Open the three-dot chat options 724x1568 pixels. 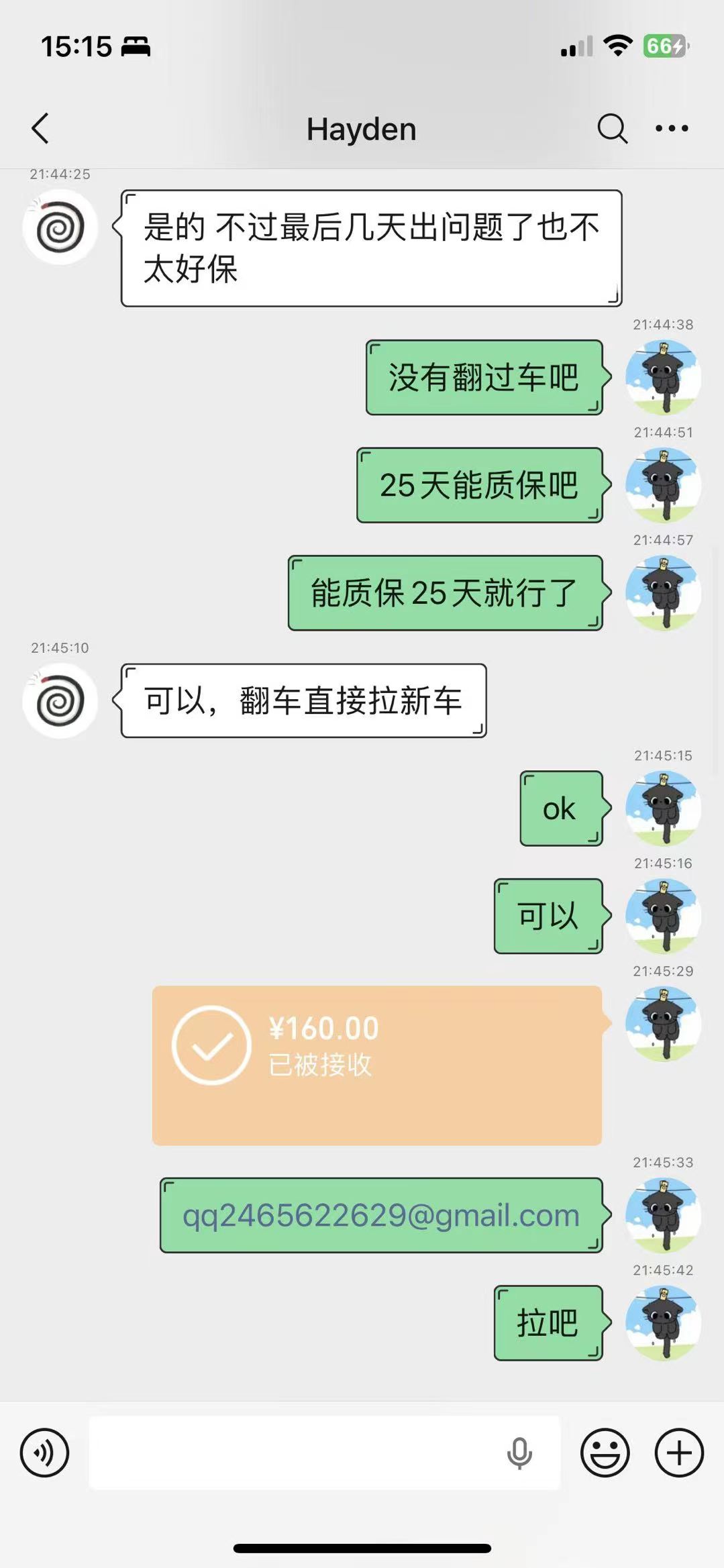pyautogui.click(x=672, y=128)
